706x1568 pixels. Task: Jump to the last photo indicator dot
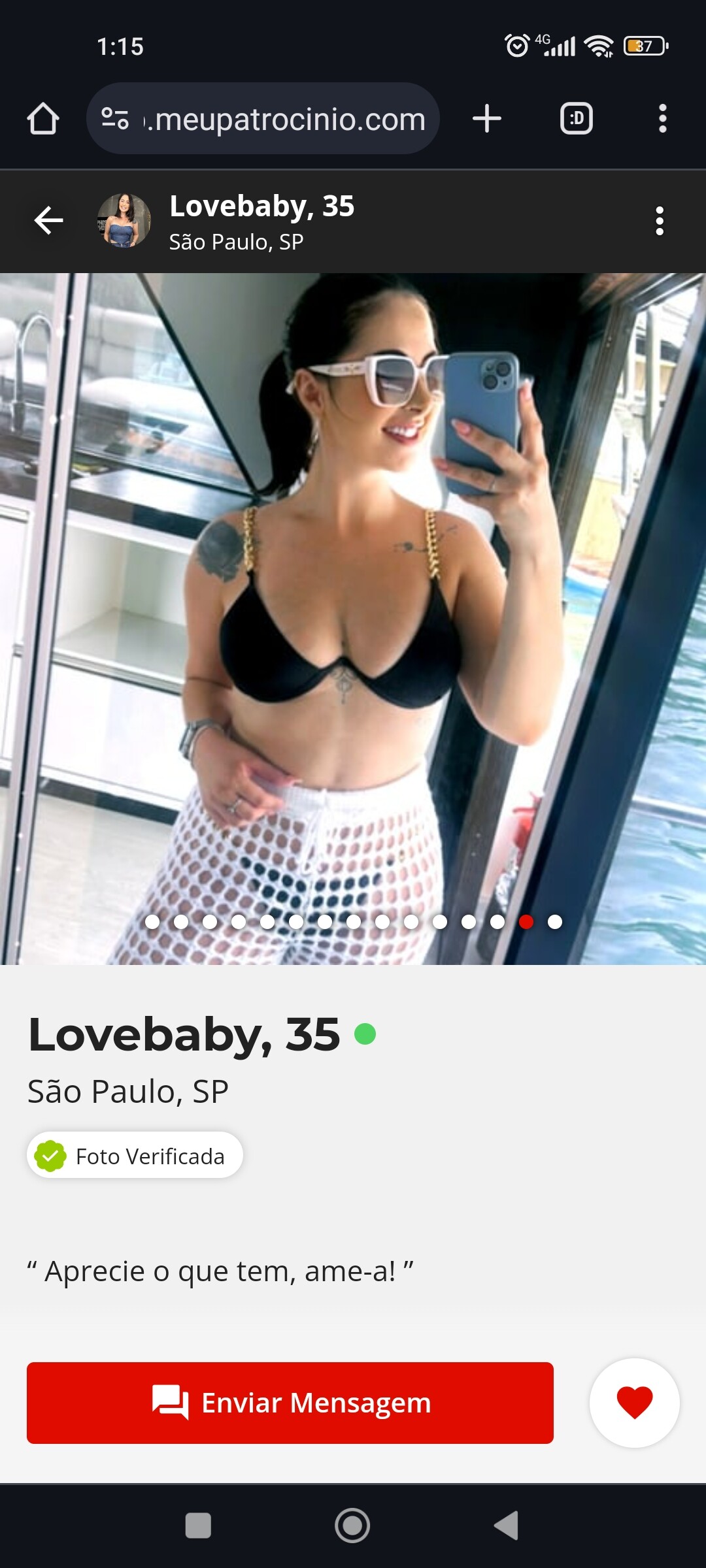tap(555, 922)
